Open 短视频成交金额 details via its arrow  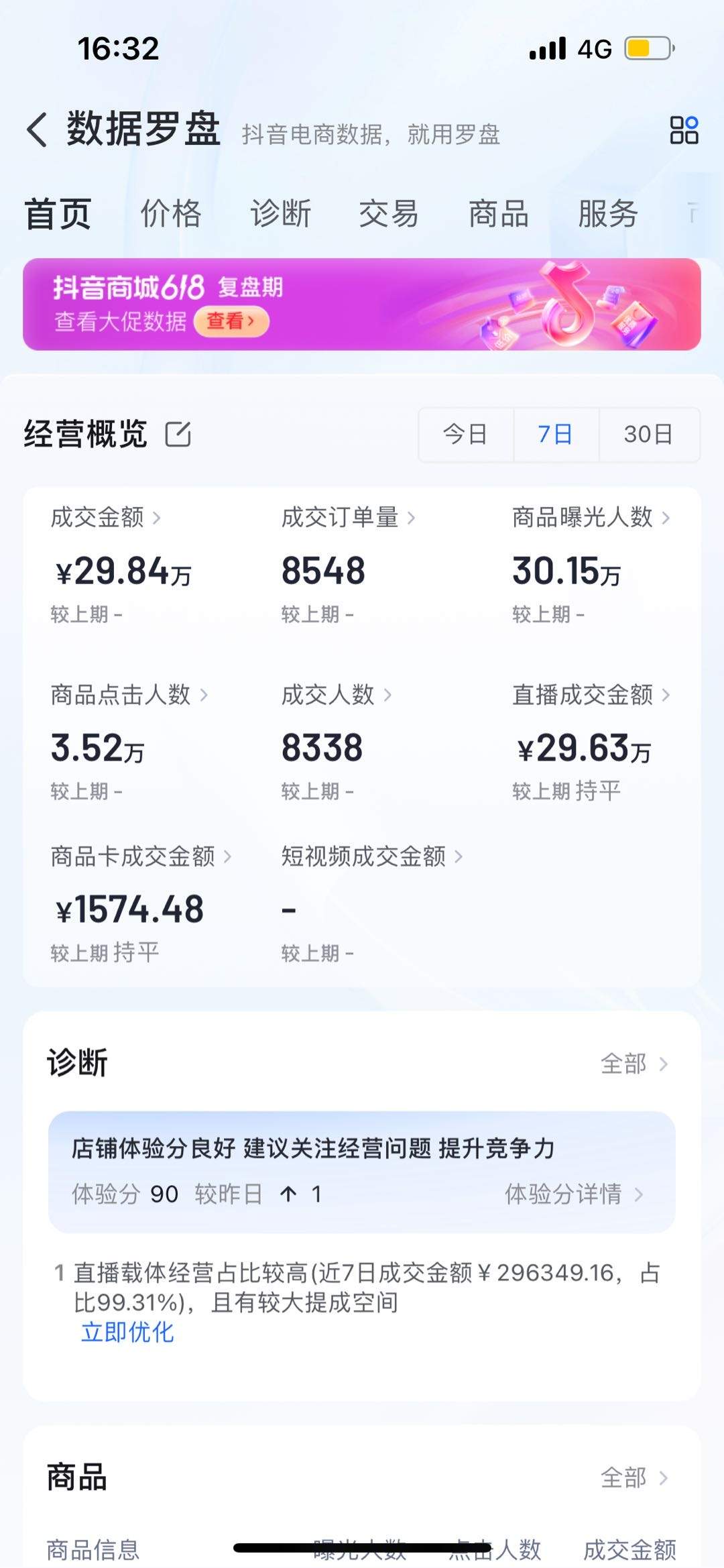tap(461, 857)
